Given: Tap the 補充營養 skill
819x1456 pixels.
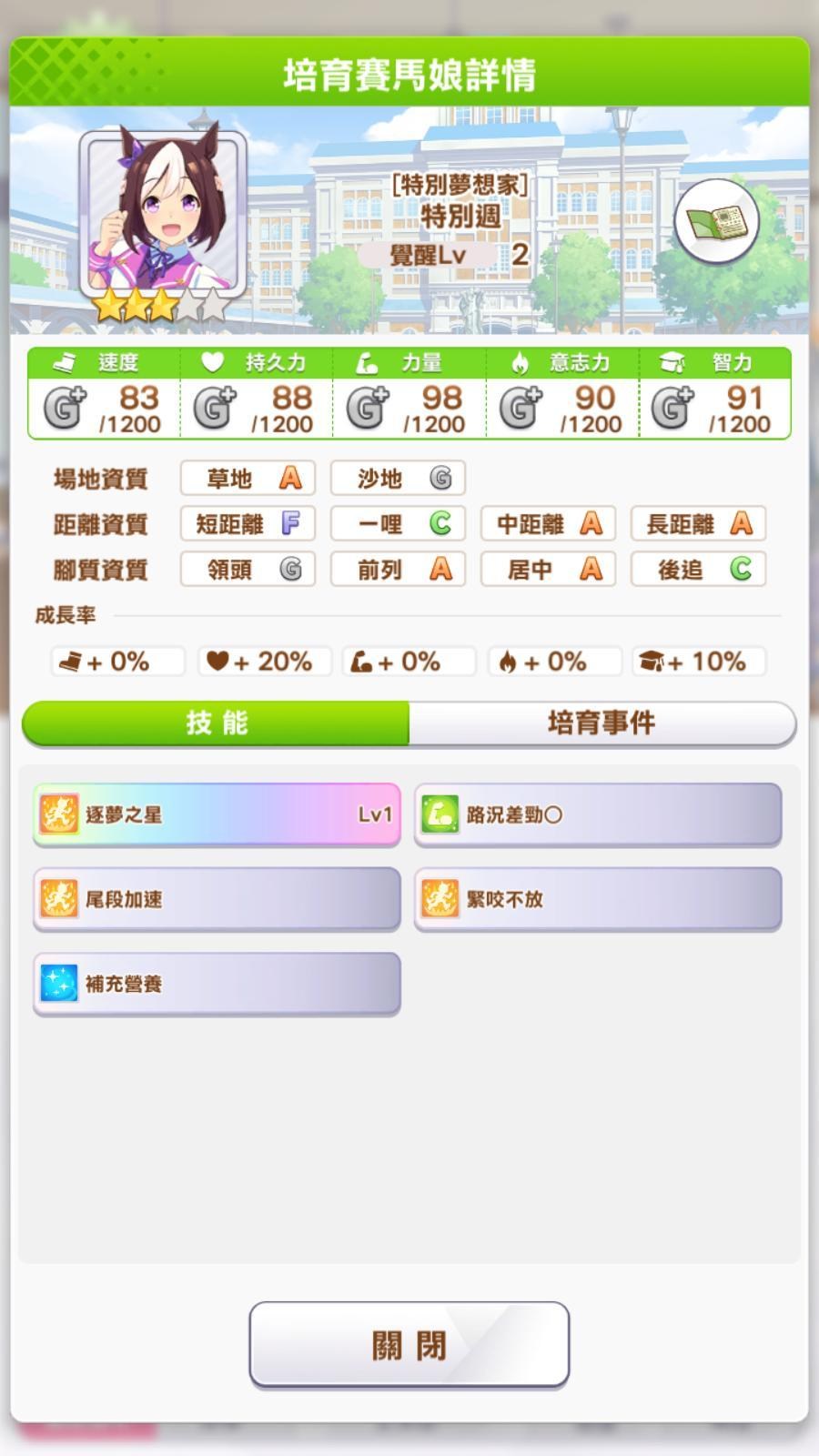Looking at the screenshot, I should [217, 984].
